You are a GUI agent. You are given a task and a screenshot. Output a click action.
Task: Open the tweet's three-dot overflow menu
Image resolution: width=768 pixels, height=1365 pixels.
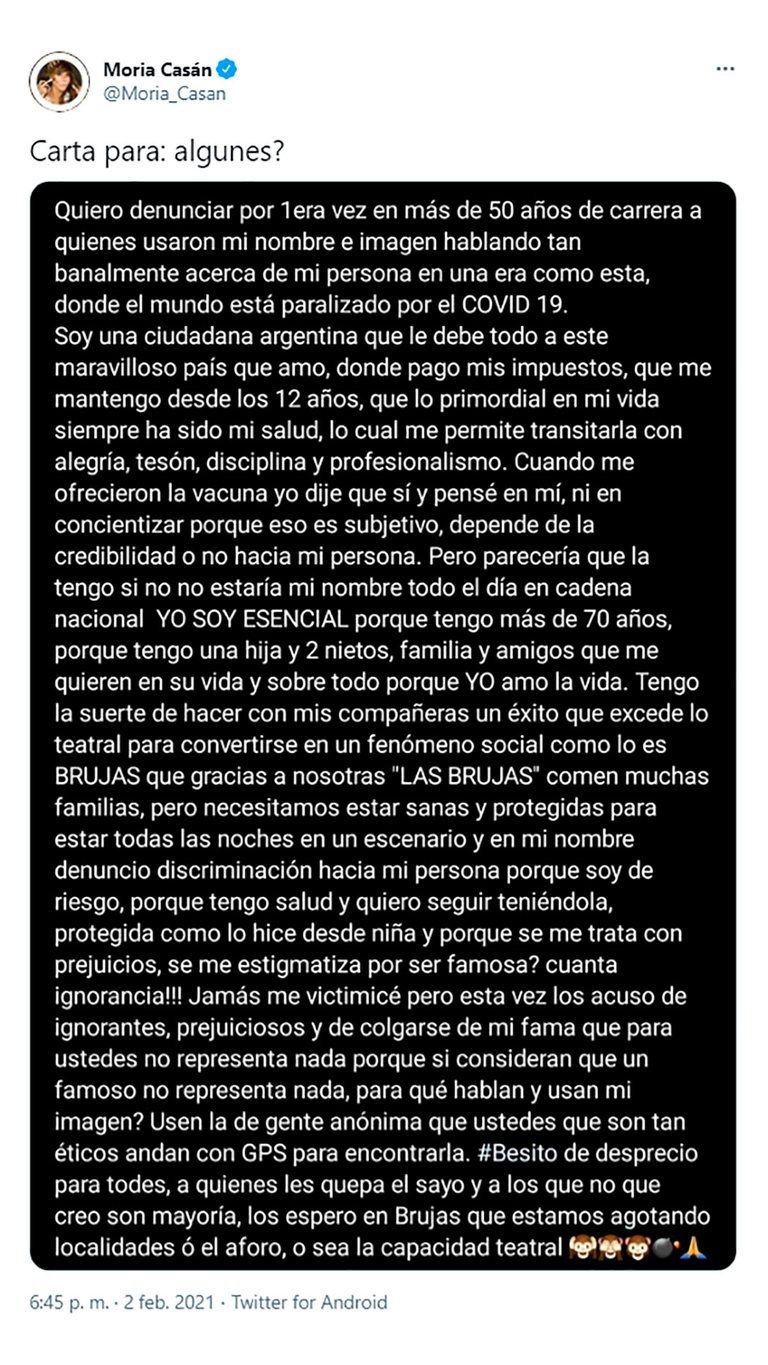tap(725, 70)
